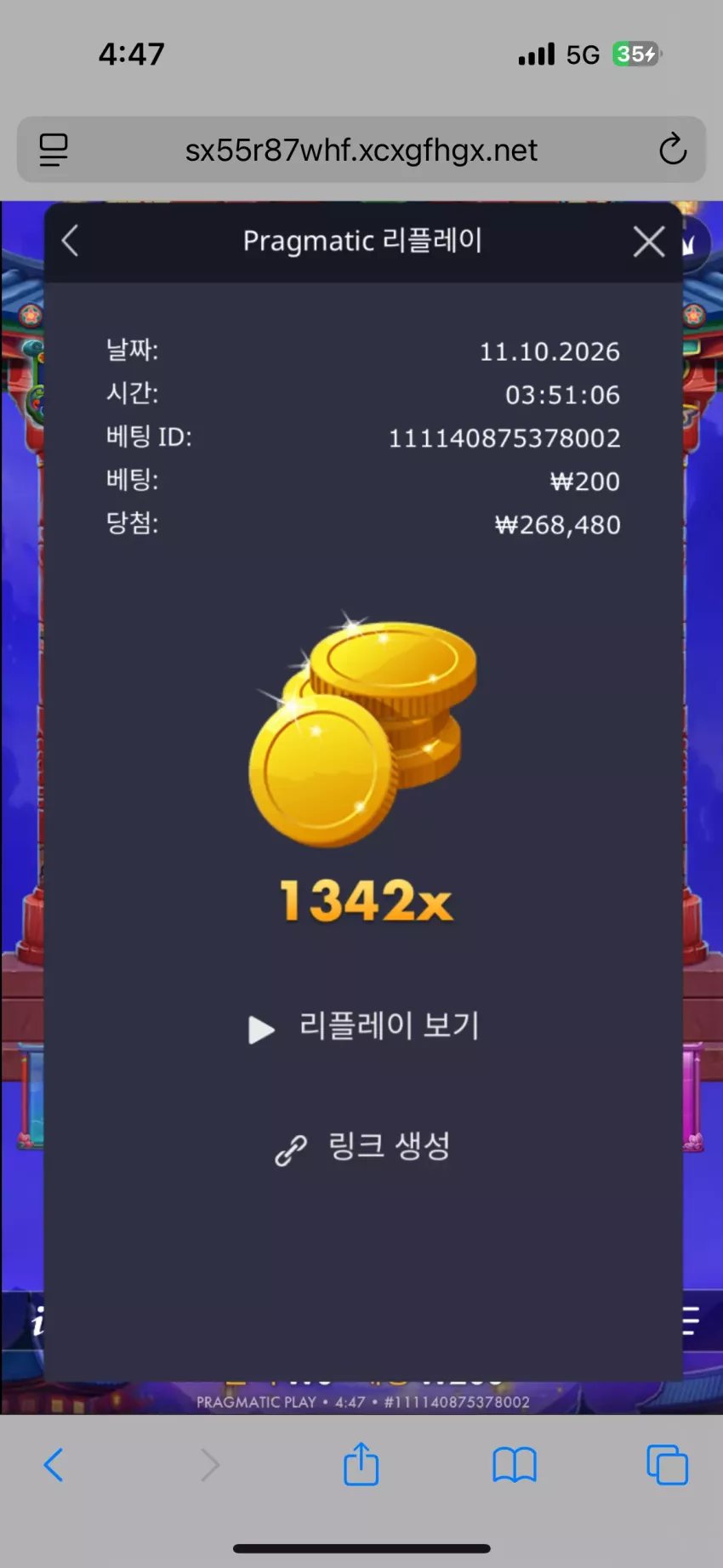This screenshot has height=1568, width=723.
Task: Navigate back in Safari toolbar
Action: click(54, 1465)
